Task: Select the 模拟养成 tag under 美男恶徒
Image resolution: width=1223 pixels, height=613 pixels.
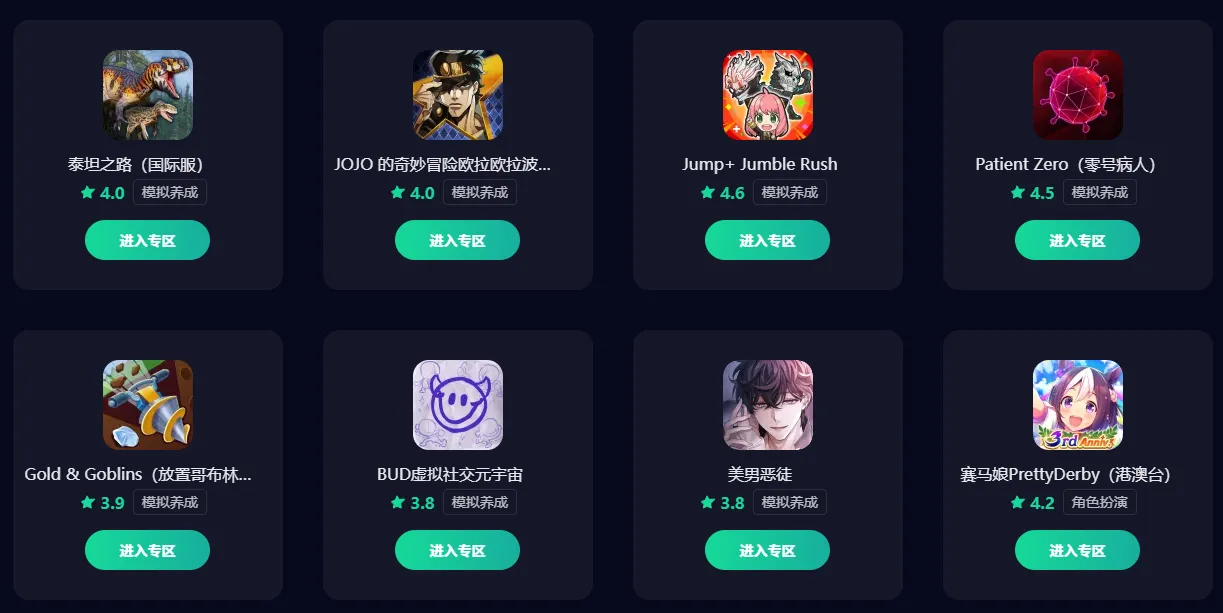Action: pos(790,503)
